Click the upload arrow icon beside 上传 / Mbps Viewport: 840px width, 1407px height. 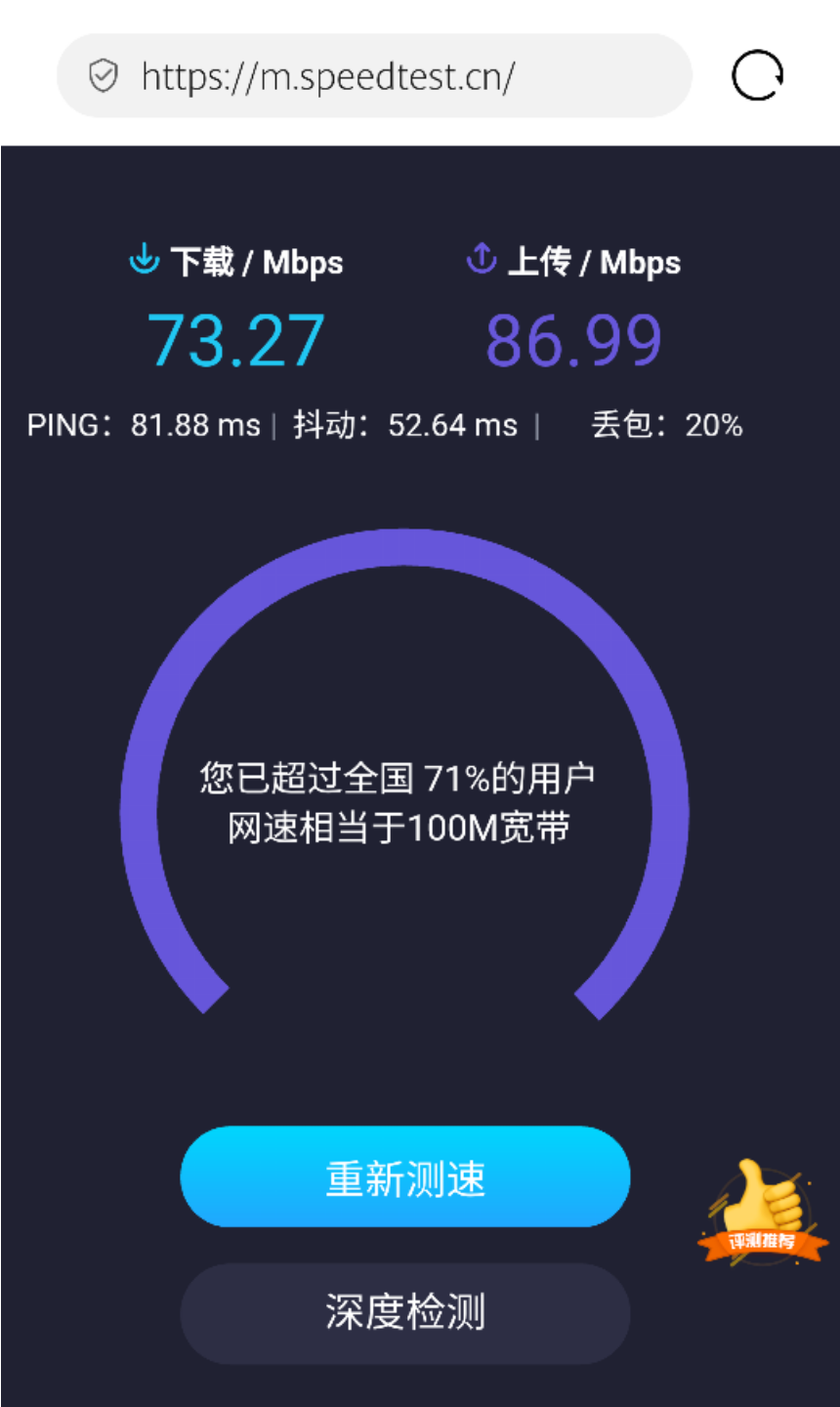(480, 258)
